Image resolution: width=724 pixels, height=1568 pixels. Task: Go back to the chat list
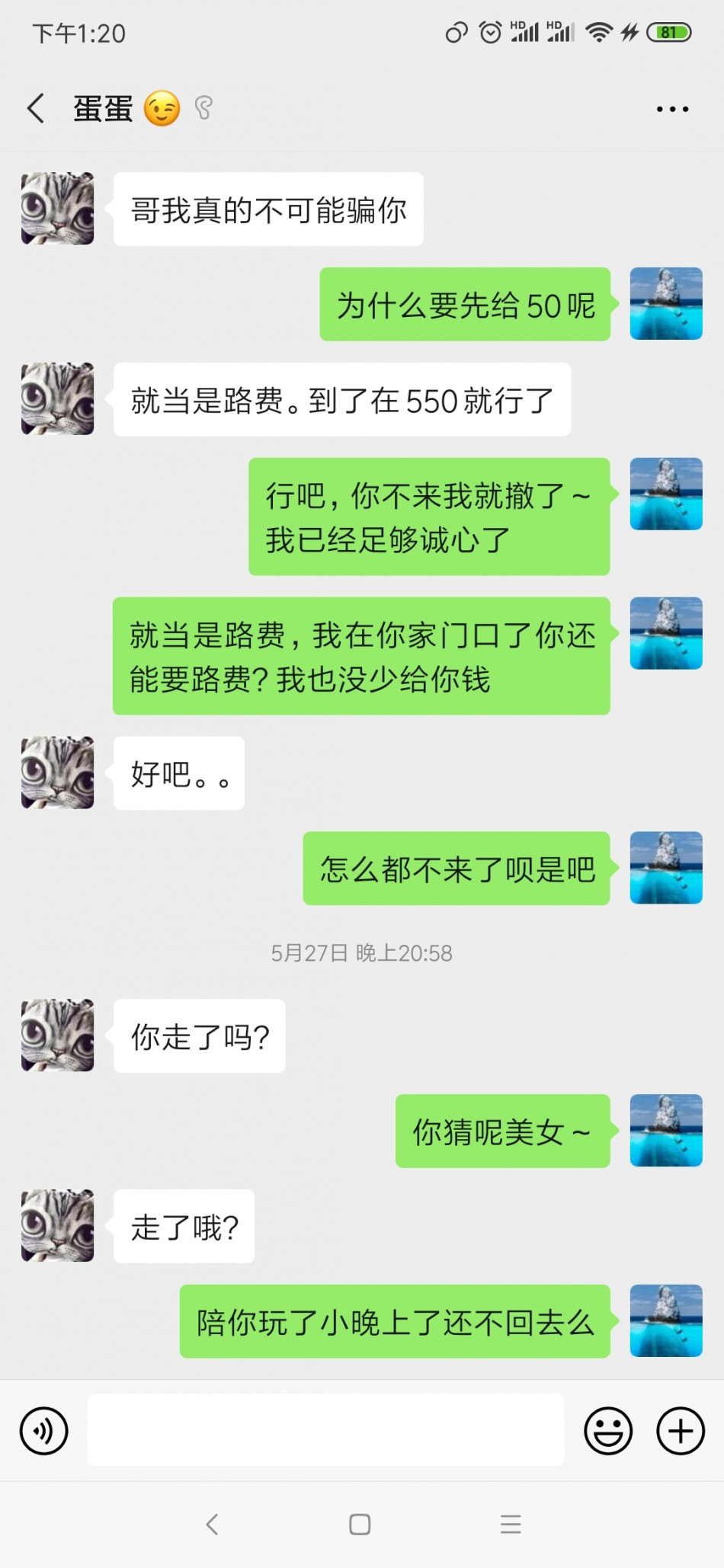[x=36, y=108]
